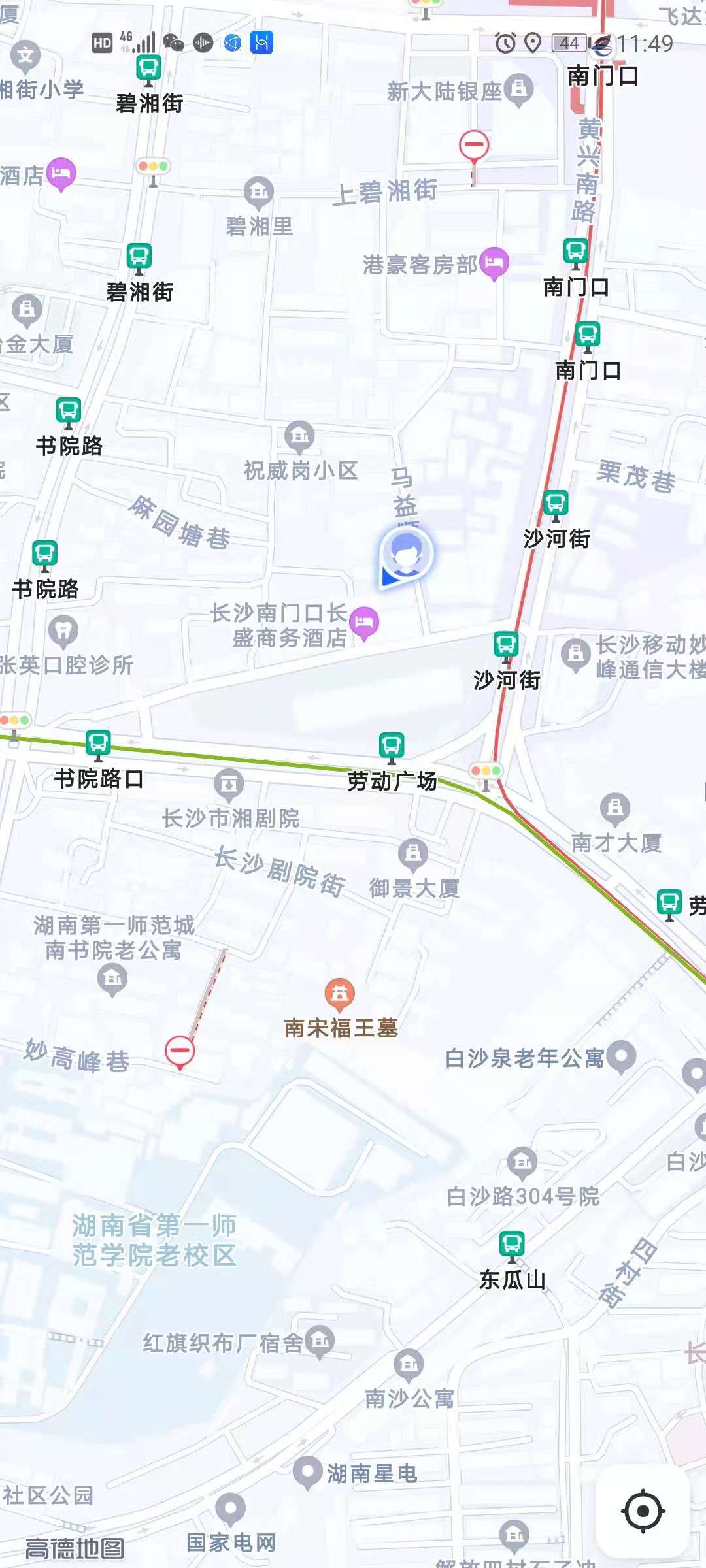Select the 书院路口 bus stop marker

pyautogui.click(x=98, y=745)
